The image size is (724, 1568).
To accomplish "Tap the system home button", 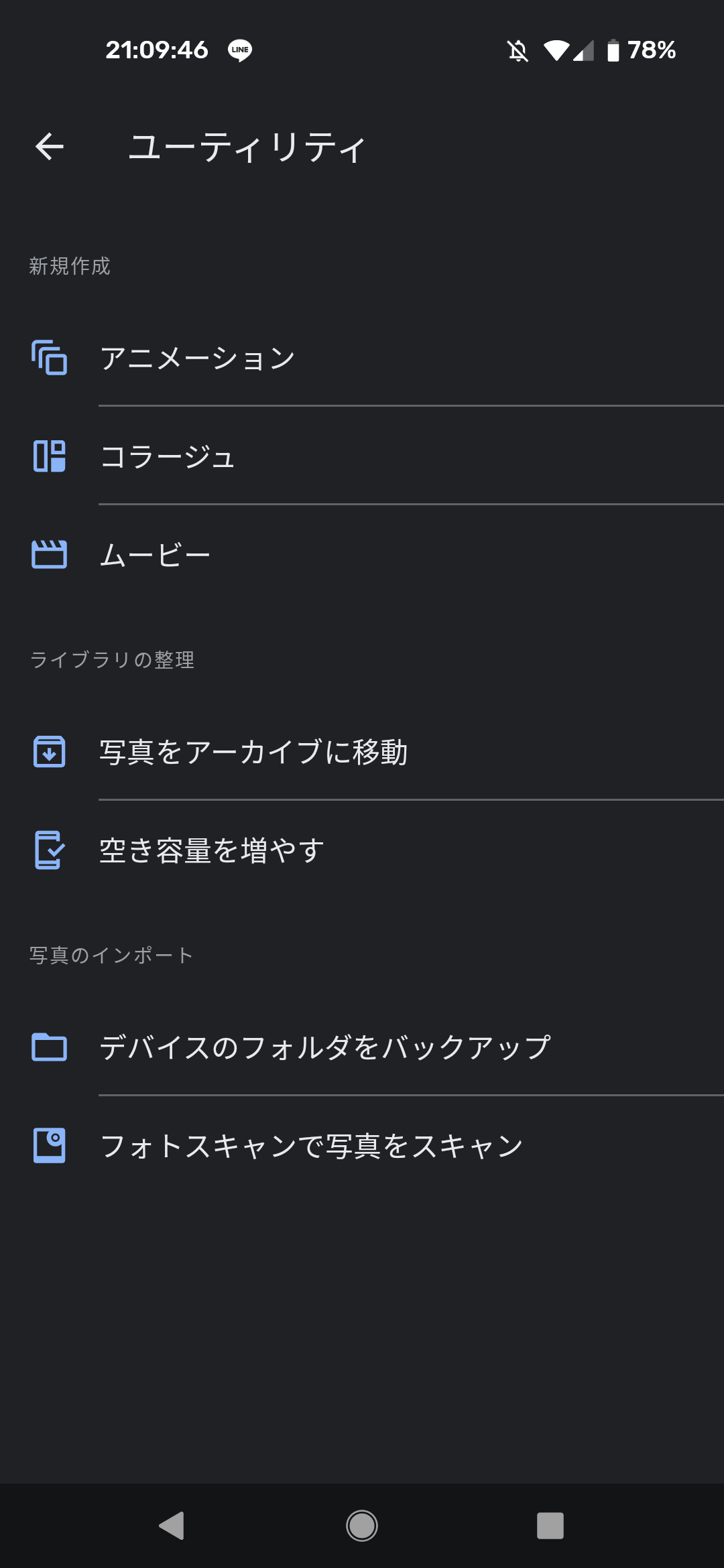I will (362, 1526).
